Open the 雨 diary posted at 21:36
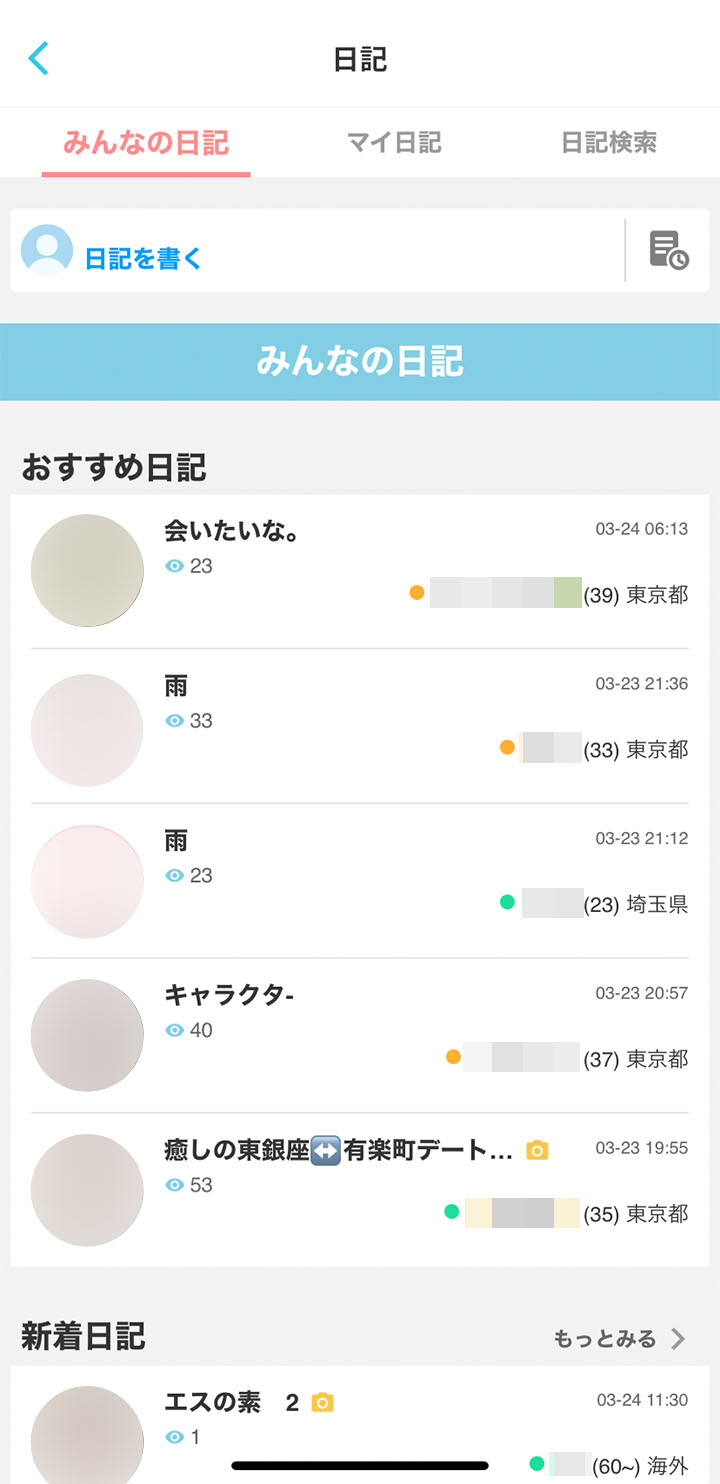The width and height of the screenshot is (720, 1484). click(360, 726)
